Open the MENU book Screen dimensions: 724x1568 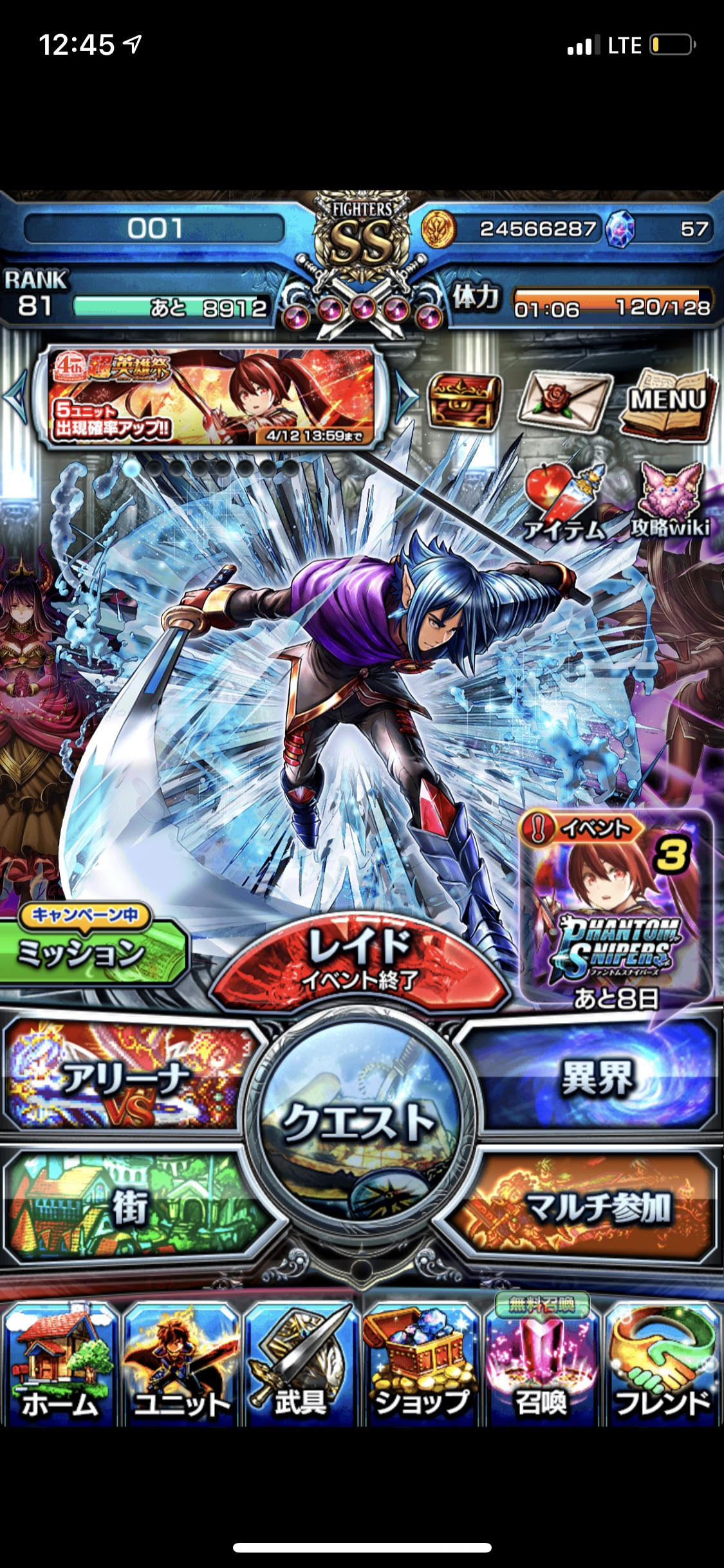point(668,401)
